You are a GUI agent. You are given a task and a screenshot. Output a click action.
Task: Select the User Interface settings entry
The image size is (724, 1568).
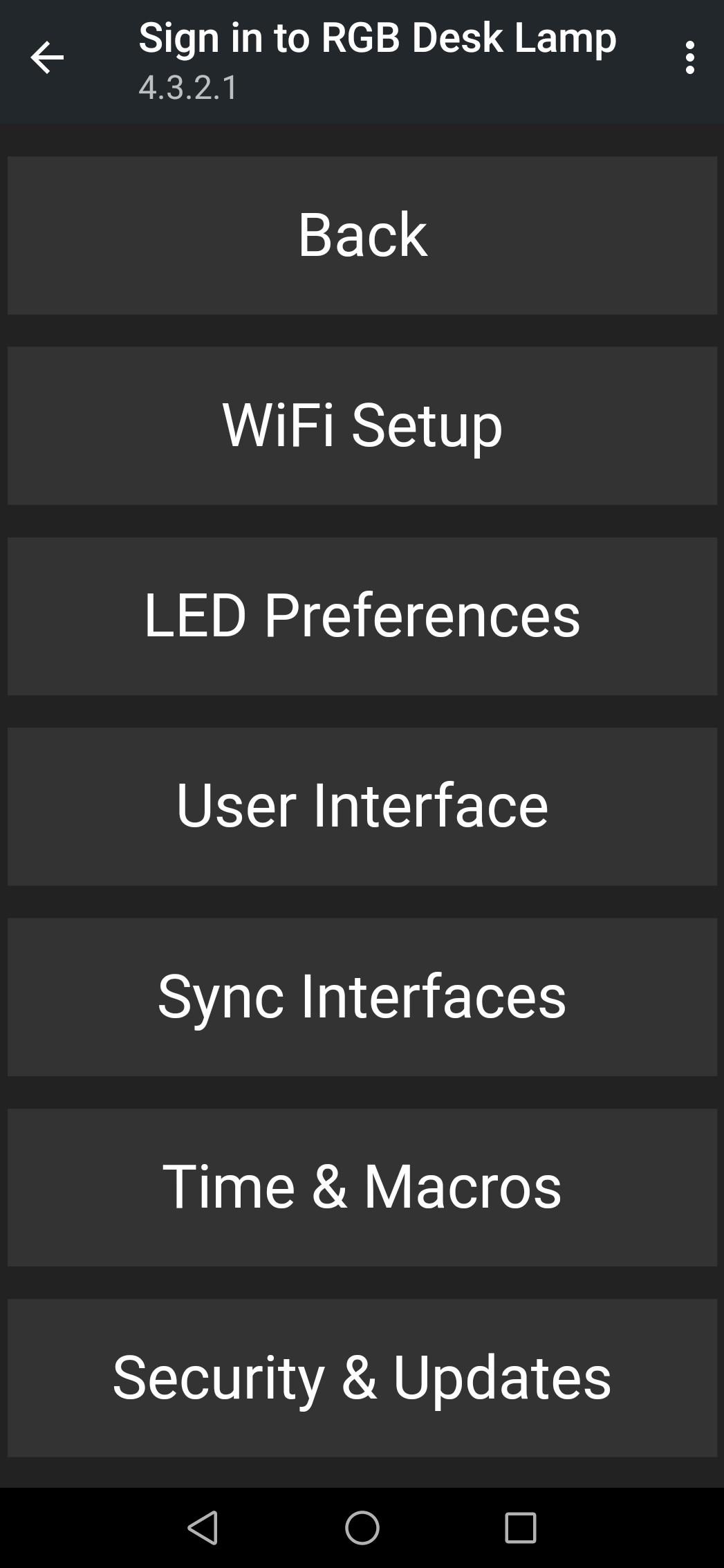(362, 806)
